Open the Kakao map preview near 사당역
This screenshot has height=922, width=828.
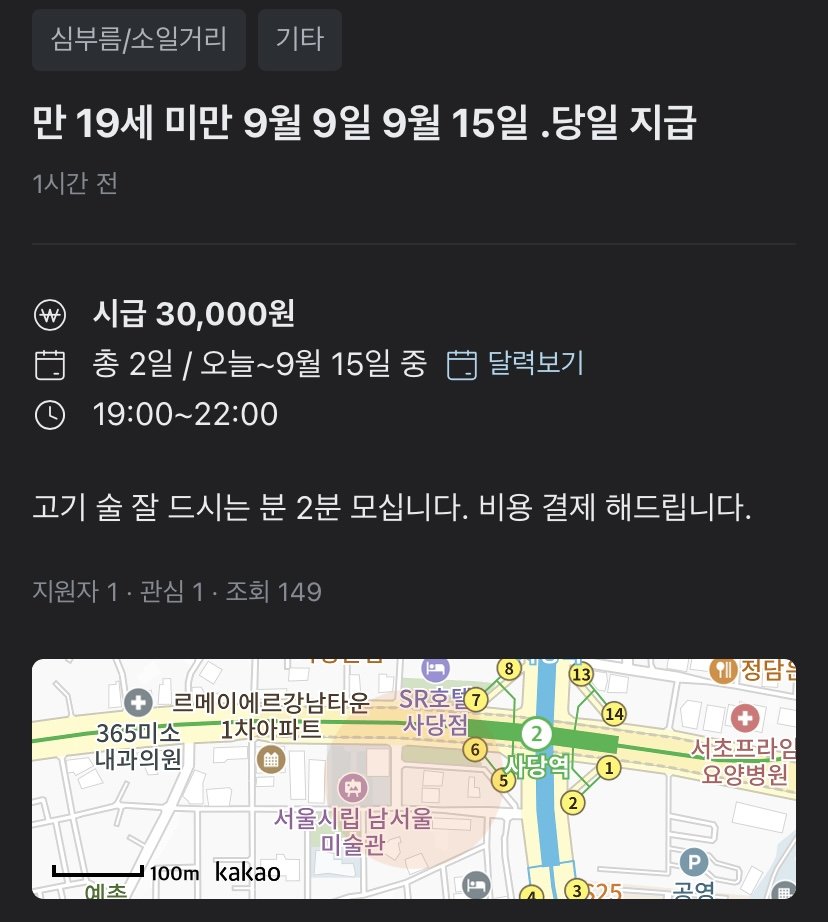pos(414,778)
